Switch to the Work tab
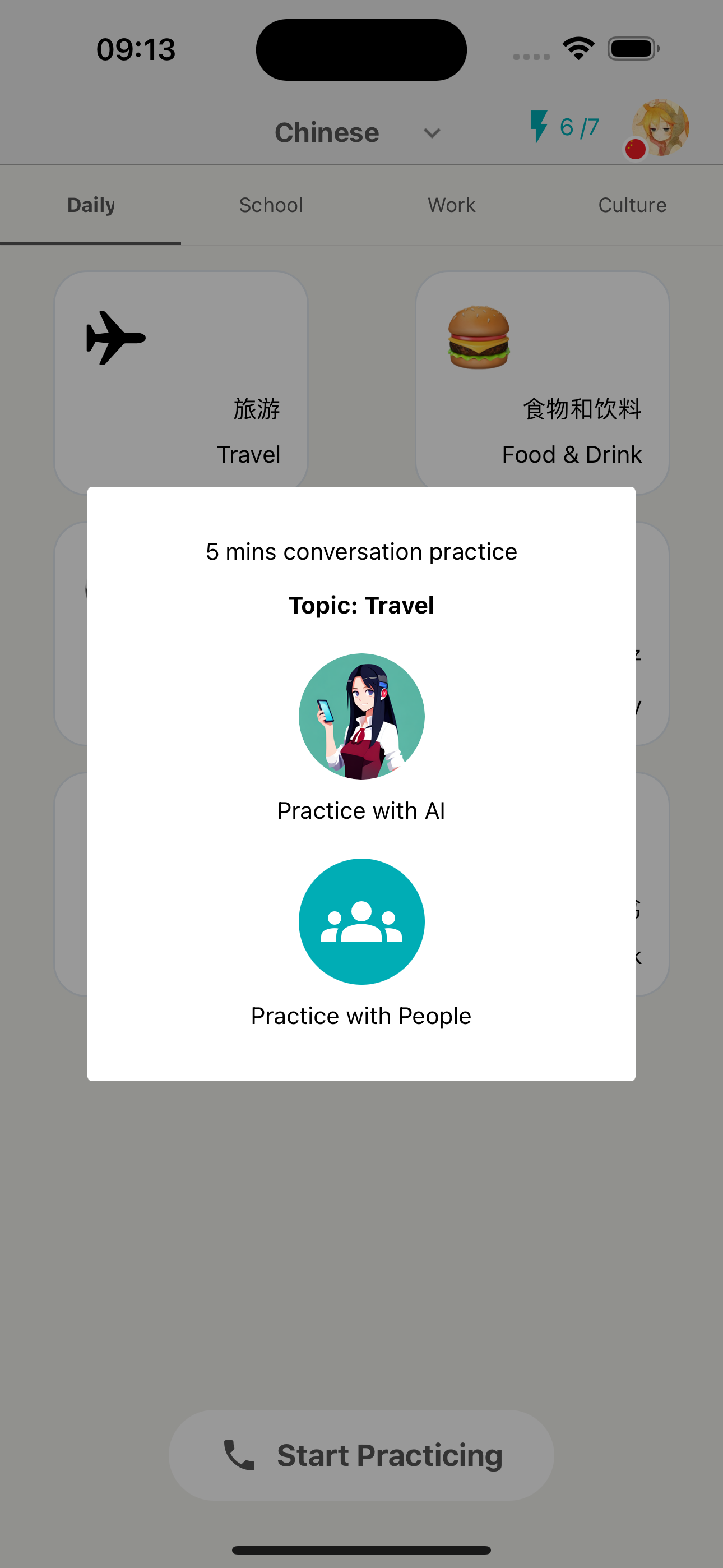This screenshot has height=1568, width=723. click(452, 205)
